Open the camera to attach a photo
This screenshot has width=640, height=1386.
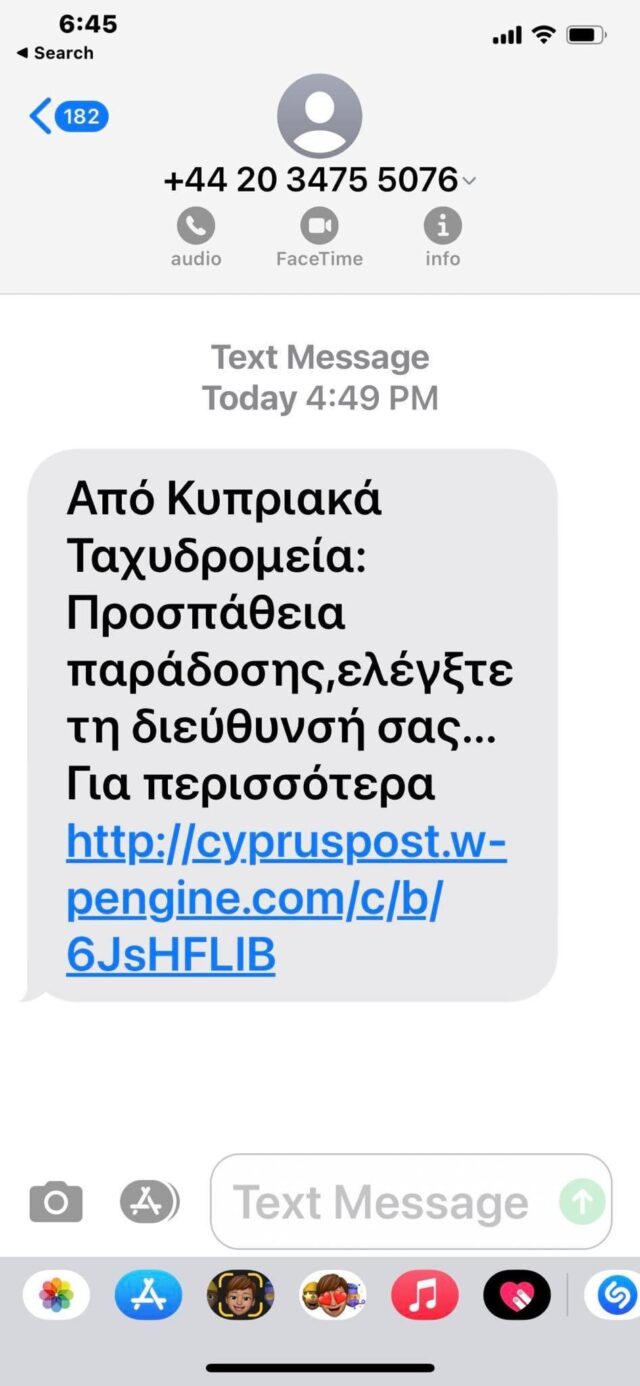coord(56,1201)
